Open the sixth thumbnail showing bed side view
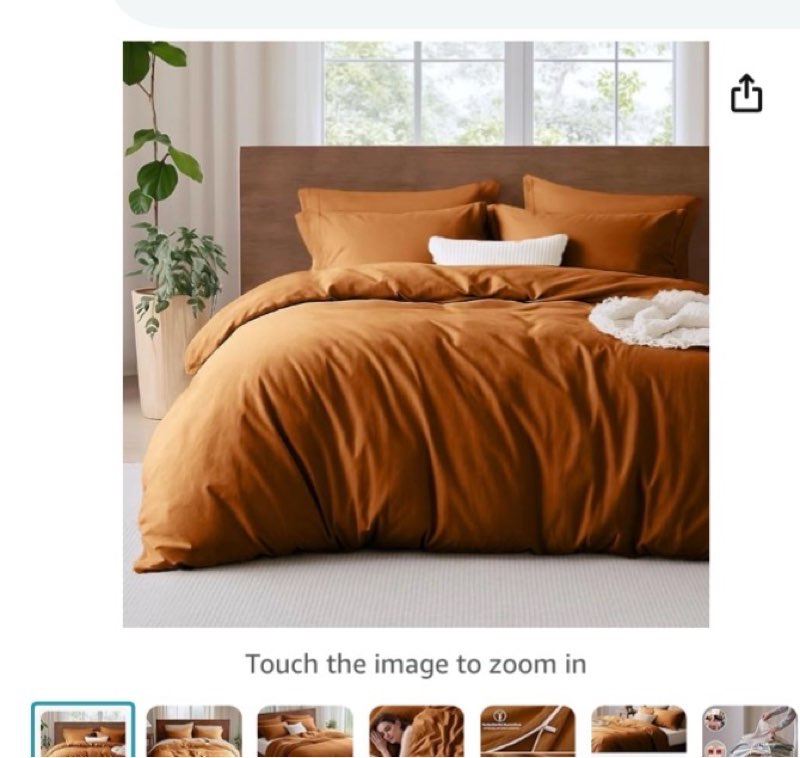 tap(638, 732)
